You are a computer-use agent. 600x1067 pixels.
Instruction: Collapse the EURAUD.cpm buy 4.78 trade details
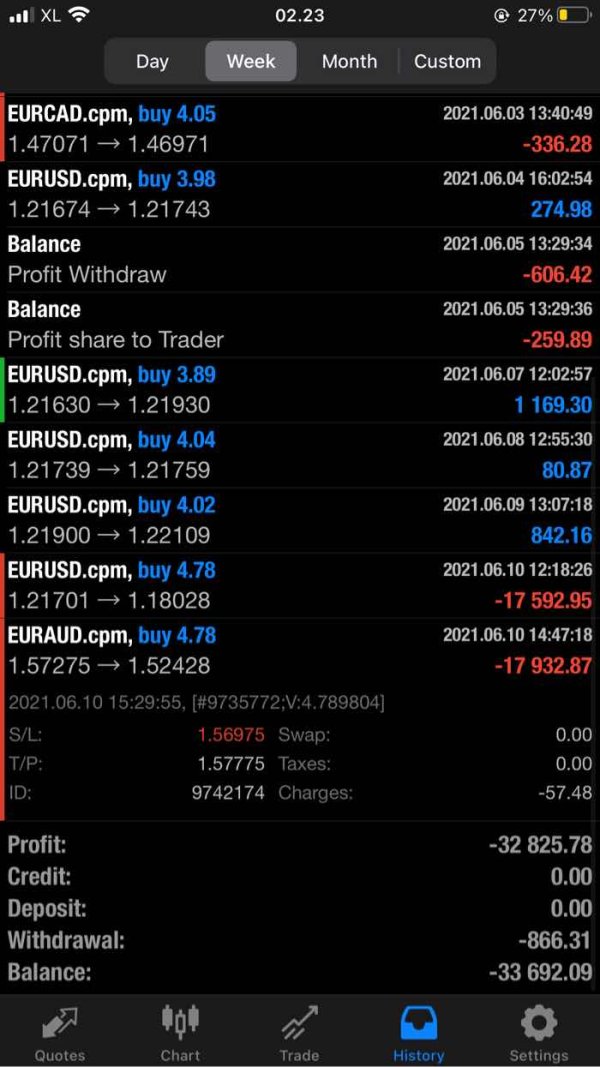(300, 650)
